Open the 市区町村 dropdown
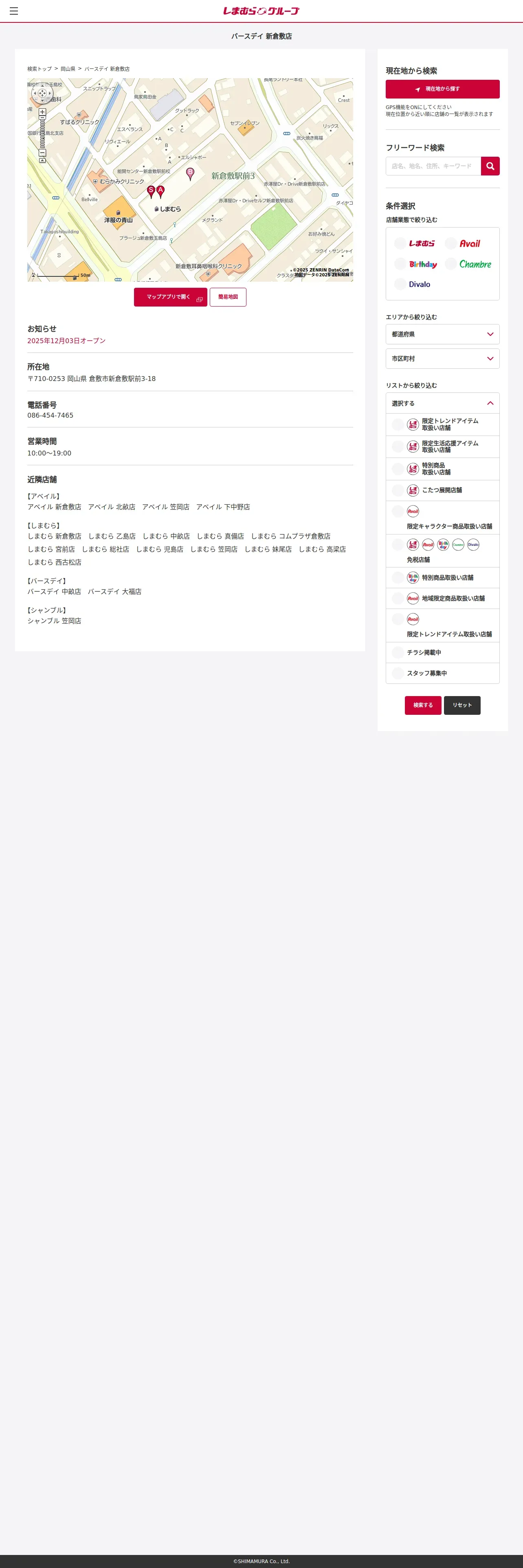This screenshot has height=1568, width=523. (442, 359)
